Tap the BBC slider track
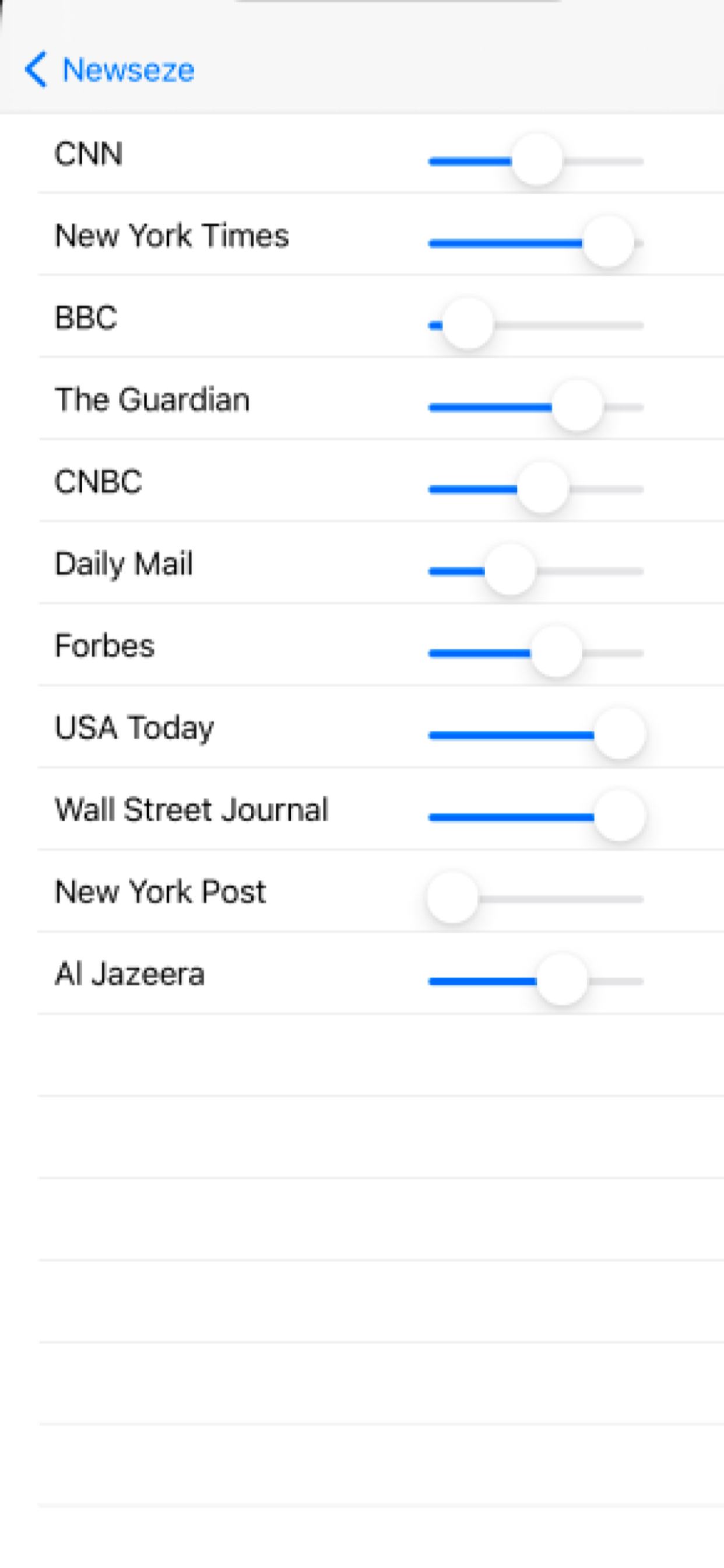Image resolution: width=724 pixels, height=1568 pixels. (x=536, y=324)
